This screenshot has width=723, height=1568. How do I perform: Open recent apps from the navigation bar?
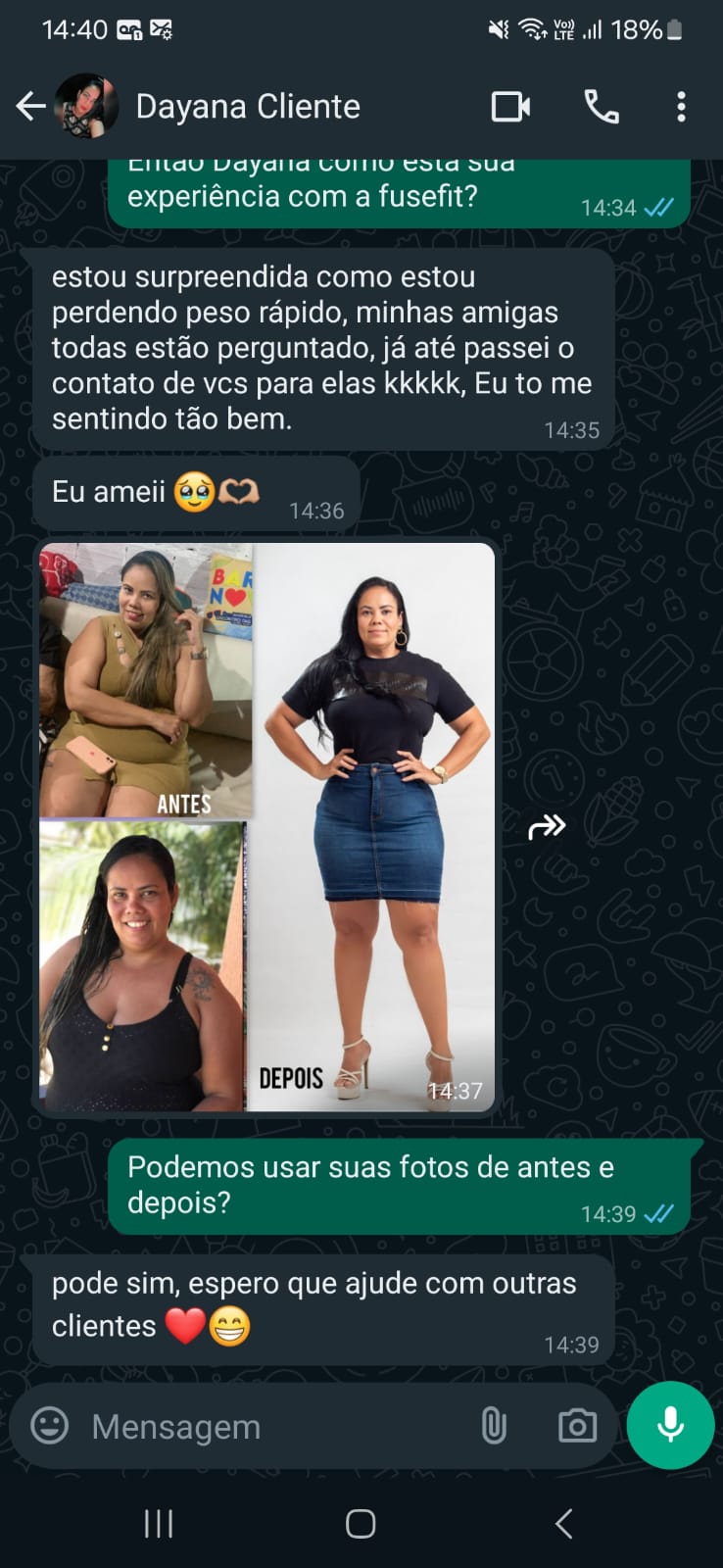(x=159, y=1523)
